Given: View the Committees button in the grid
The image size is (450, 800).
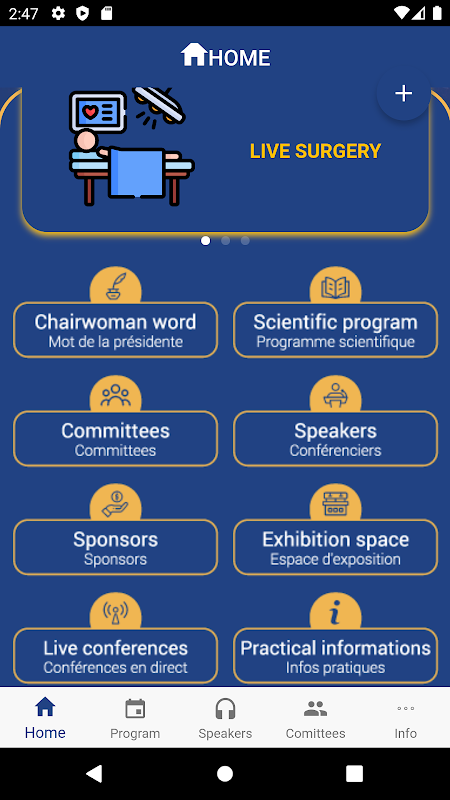Looking at the screenshot, I should click(115, 438).
